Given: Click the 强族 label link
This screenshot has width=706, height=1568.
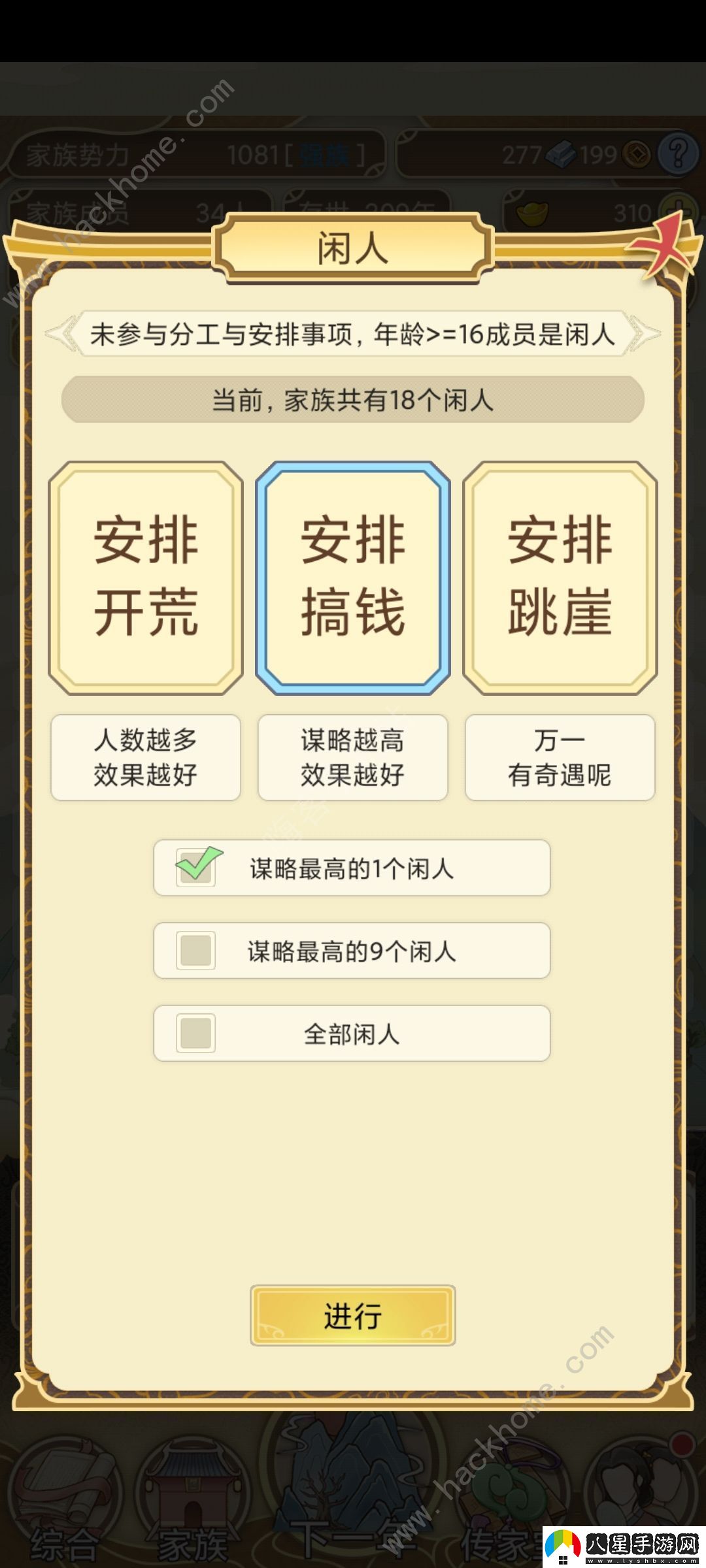Looking at the screenshot, I should coord(327,155).
